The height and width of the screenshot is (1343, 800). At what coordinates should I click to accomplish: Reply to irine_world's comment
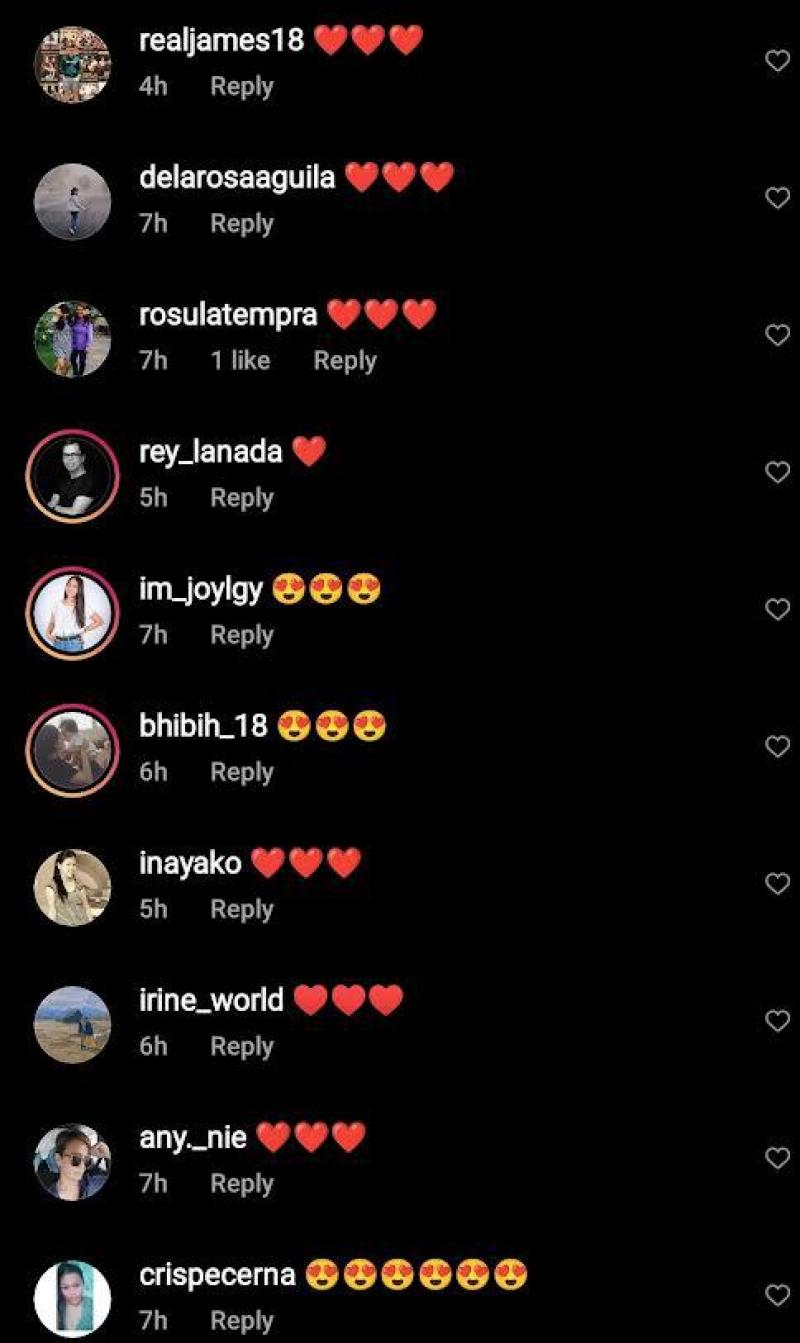[241, 1046]
